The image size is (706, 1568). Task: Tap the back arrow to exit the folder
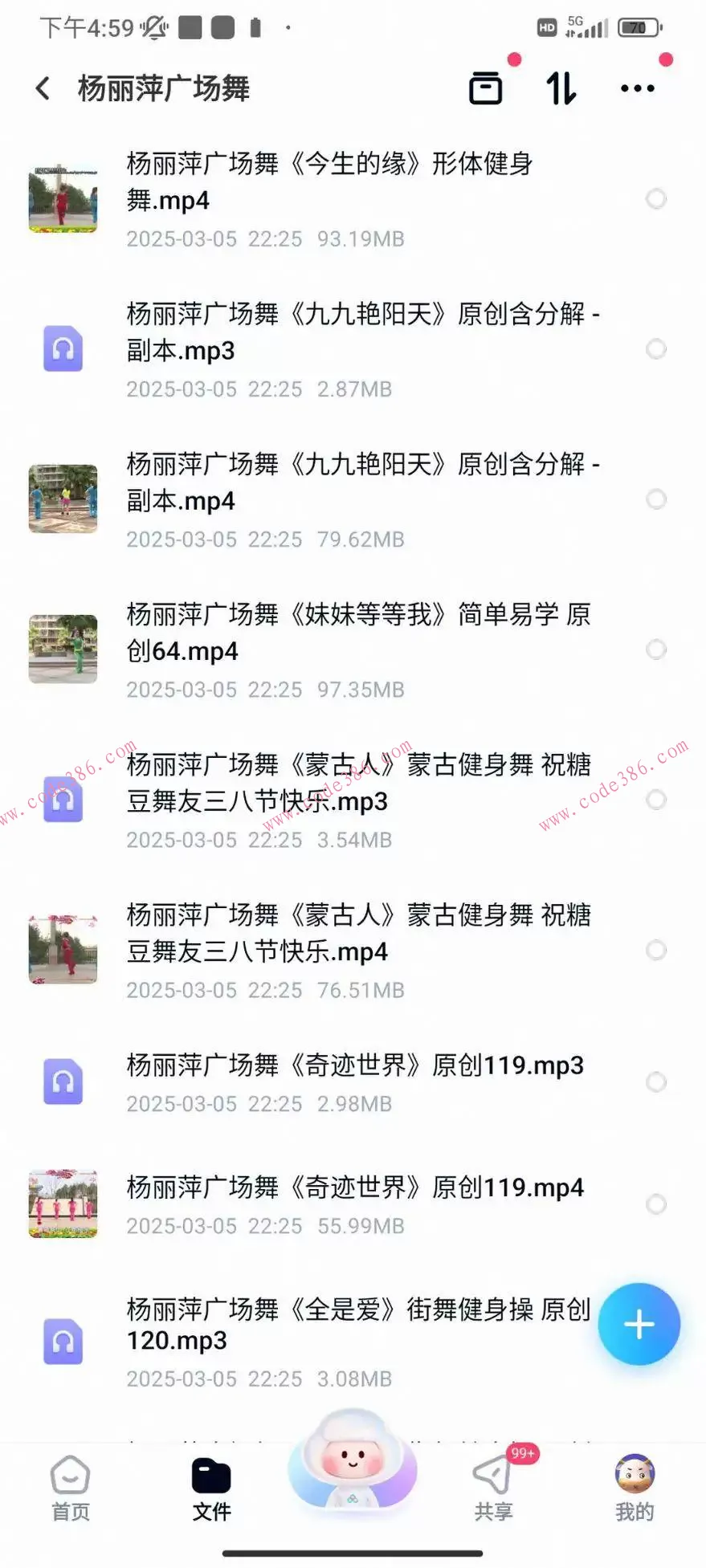pos(42,88)
